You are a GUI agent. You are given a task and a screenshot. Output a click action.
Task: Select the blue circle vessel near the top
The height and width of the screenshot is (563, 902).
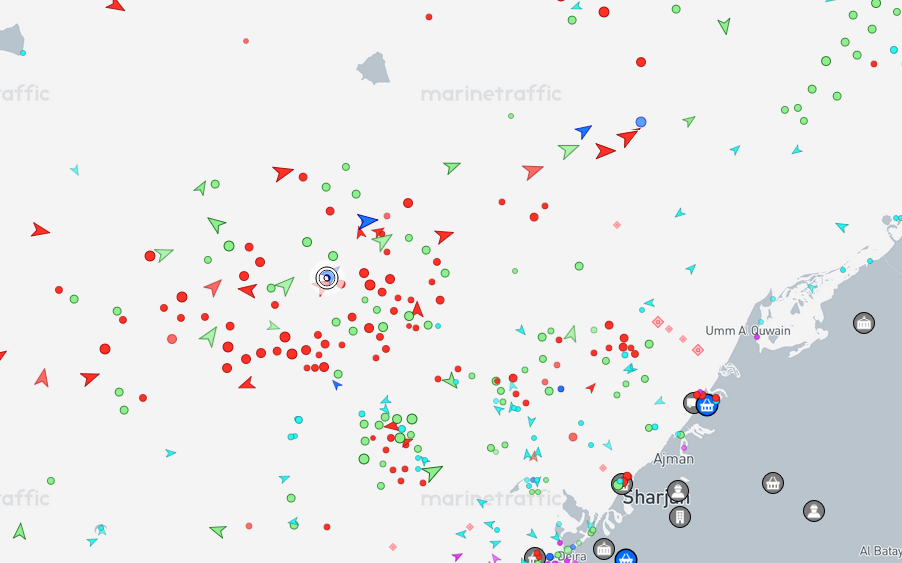(x=641, y=122)
